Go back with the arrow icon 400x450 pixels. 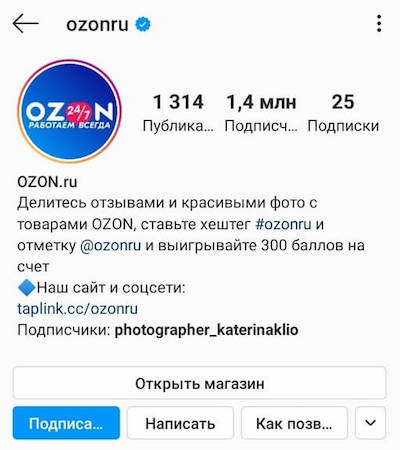[25, 24]
